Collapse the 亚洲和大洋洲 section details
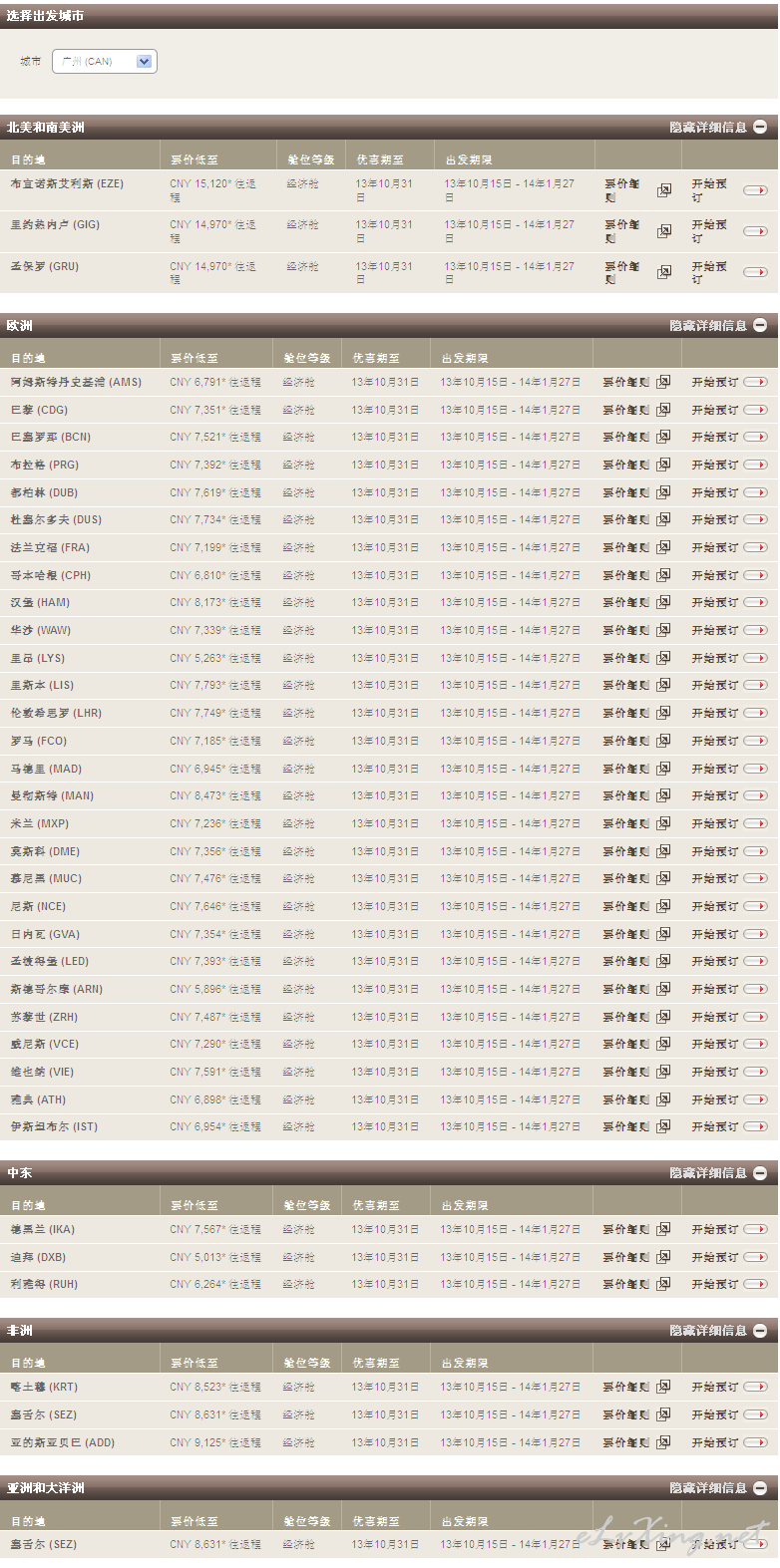The image size is (780, 1568). coord(718,1488)
